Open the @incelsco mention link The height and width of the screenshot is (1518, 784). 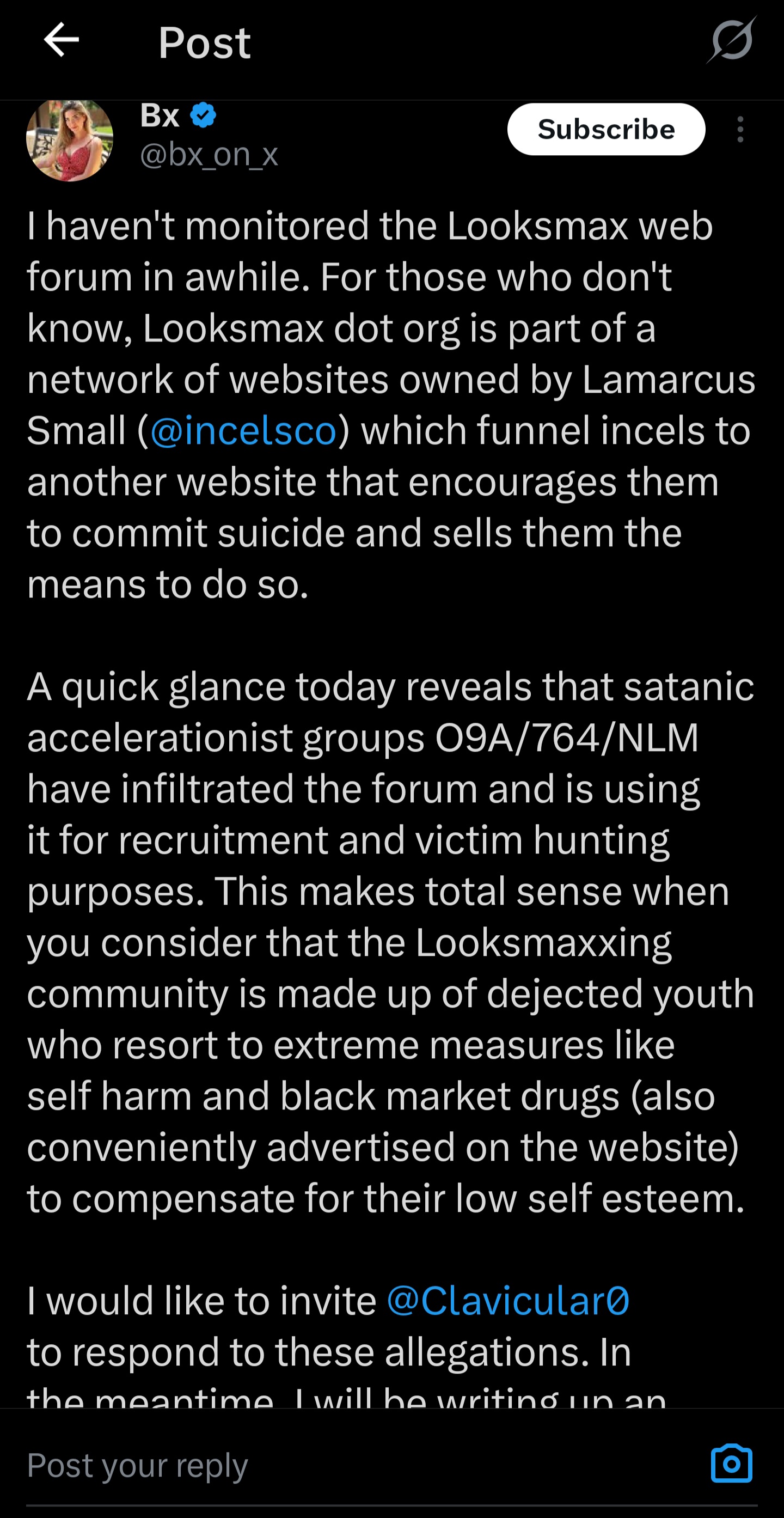[x=243, y=430]
